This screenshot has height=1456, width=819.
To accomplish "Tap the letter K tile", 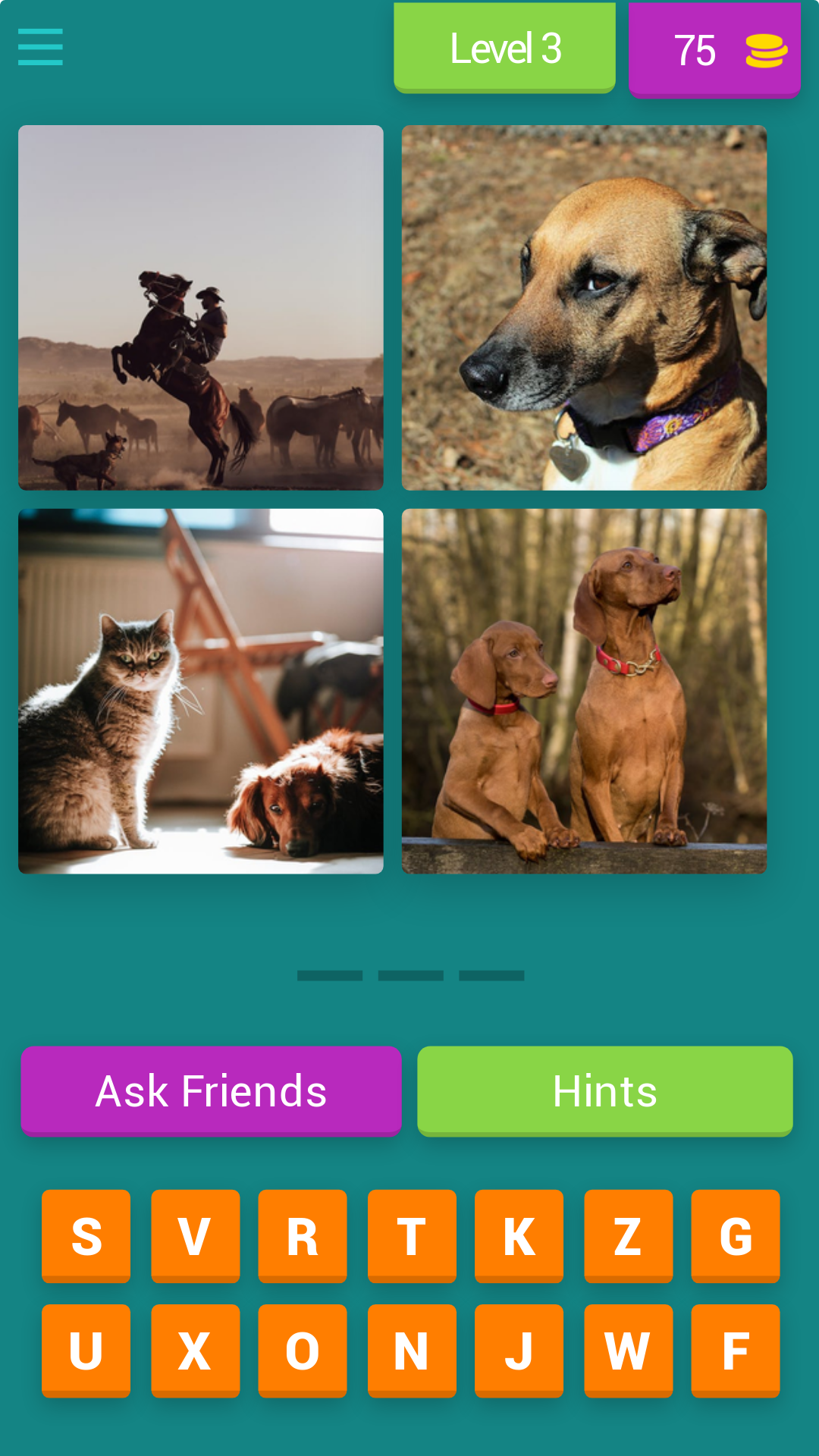I will coord(519,1235).
